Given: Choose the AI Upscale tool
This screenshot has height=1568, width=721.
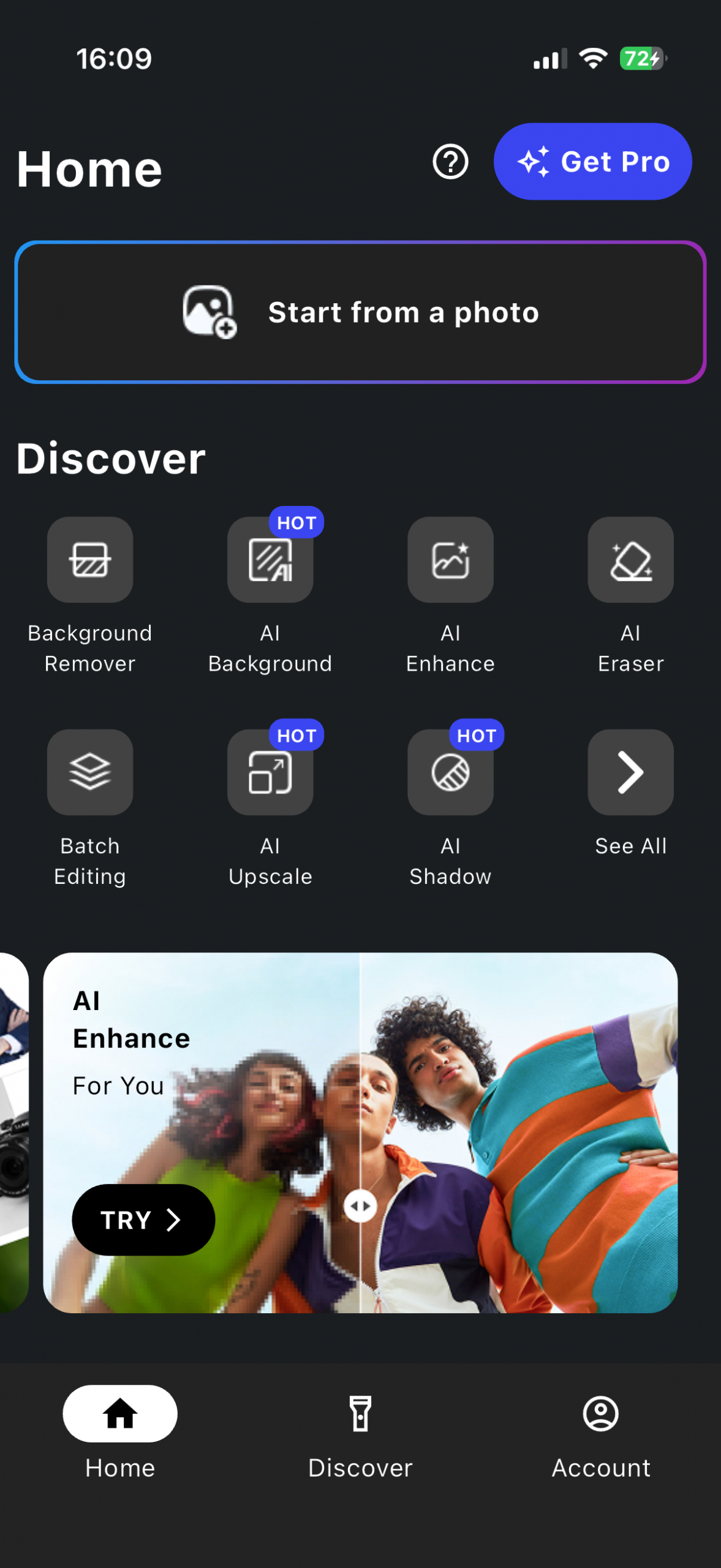Looking at the screenshot, I should [x=270, y=772].
